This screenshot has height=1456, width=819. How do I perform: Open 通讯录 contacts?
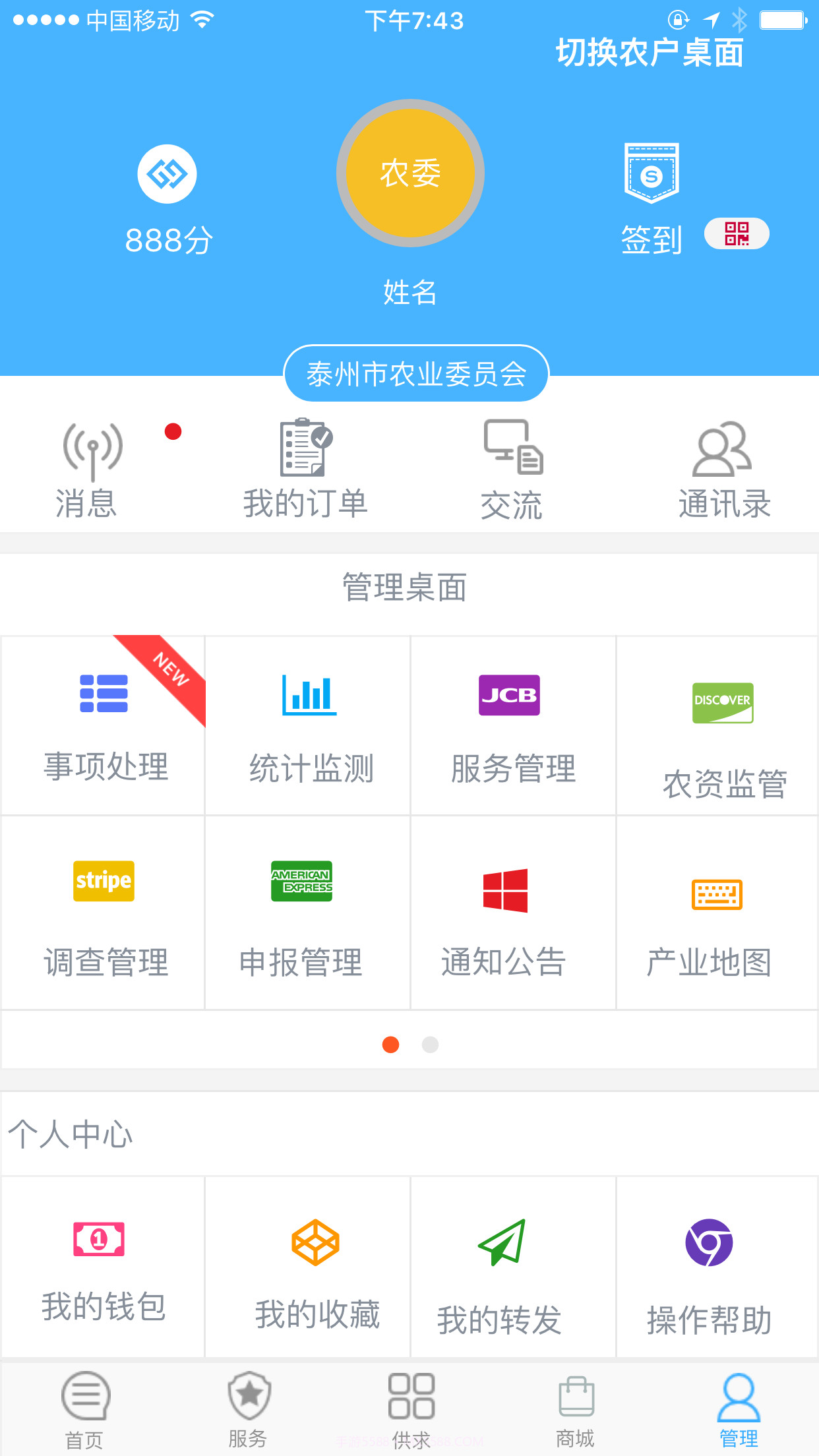[723, 468]
